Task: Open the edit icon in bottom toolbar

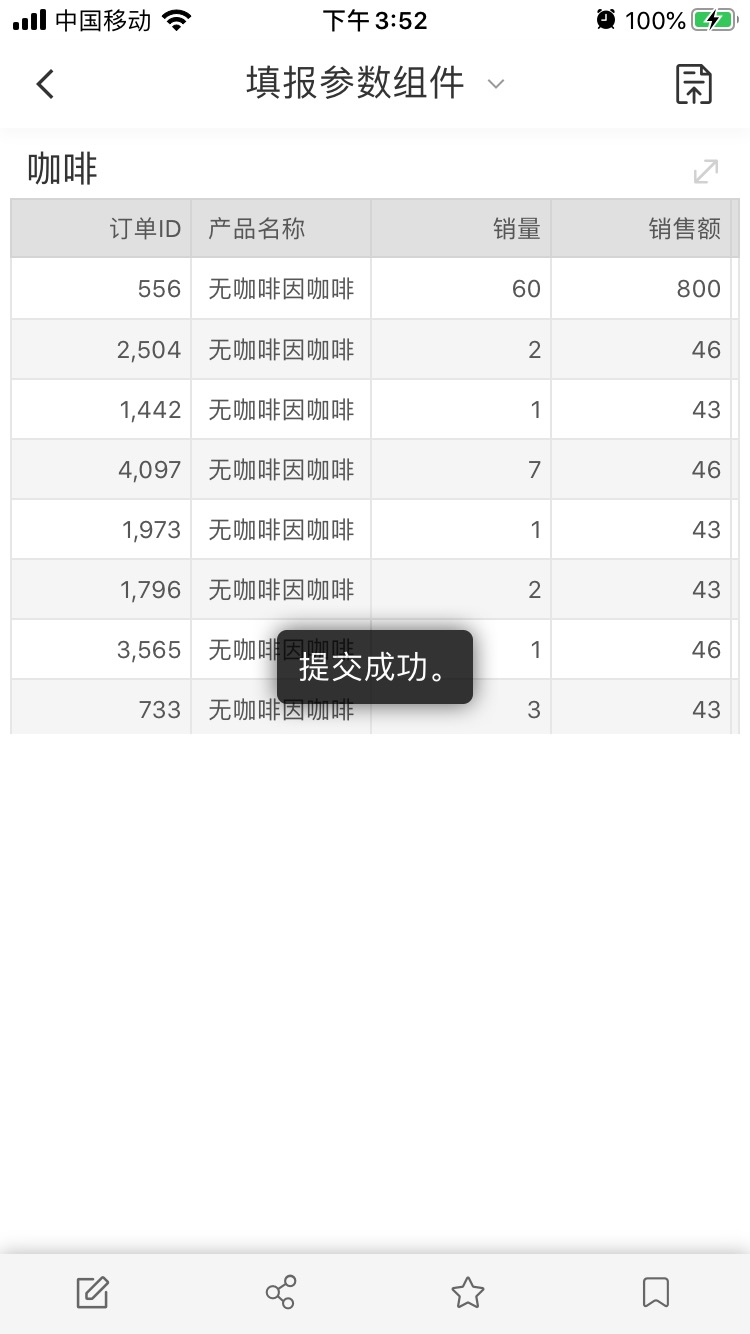Action: point(93,1292)
